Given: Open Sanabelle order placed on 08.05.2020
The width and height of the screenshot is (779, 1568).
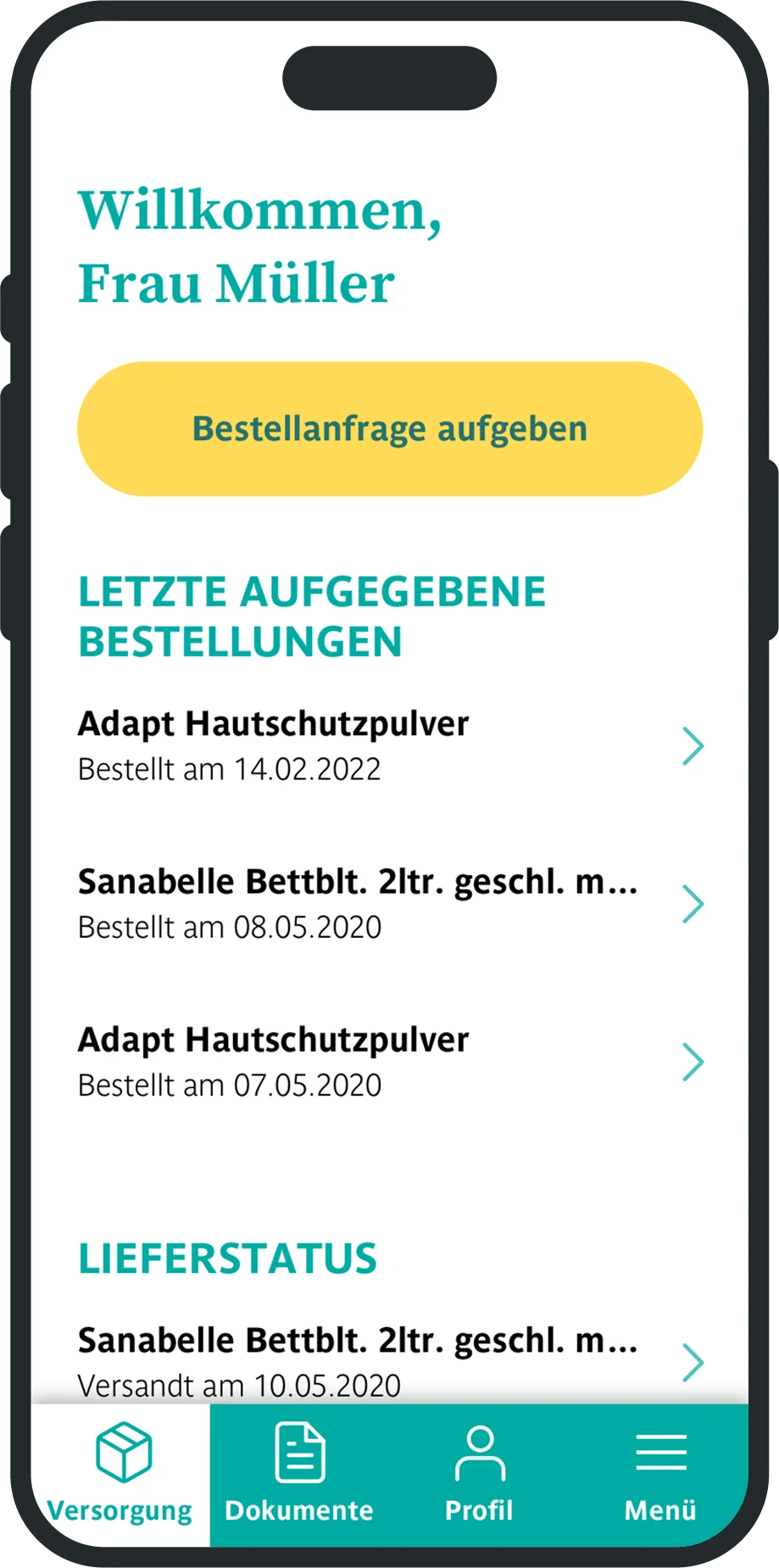Looking at the screenshot, I should (390, 904).
